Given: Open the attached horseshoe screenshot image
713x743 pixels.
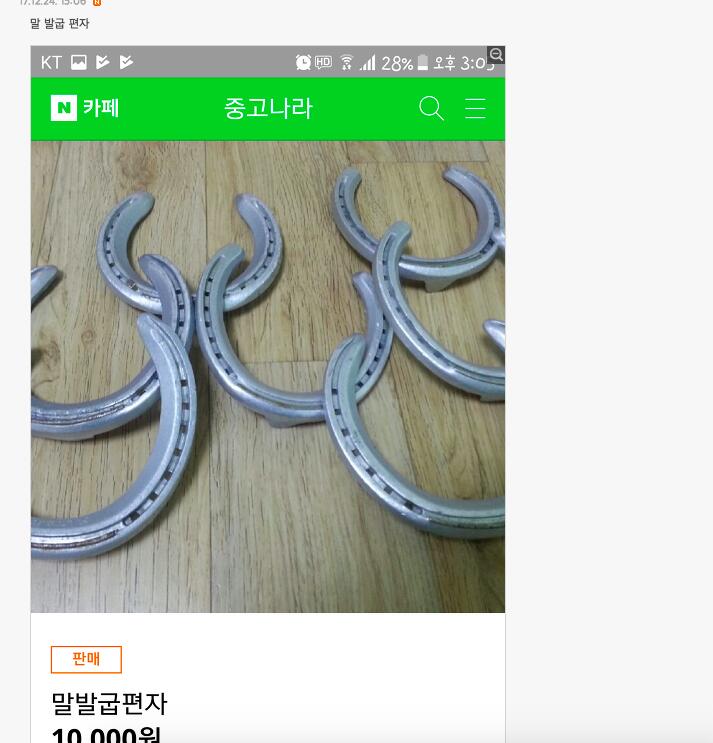Looking at the screenshot, I should click(267, 376).
